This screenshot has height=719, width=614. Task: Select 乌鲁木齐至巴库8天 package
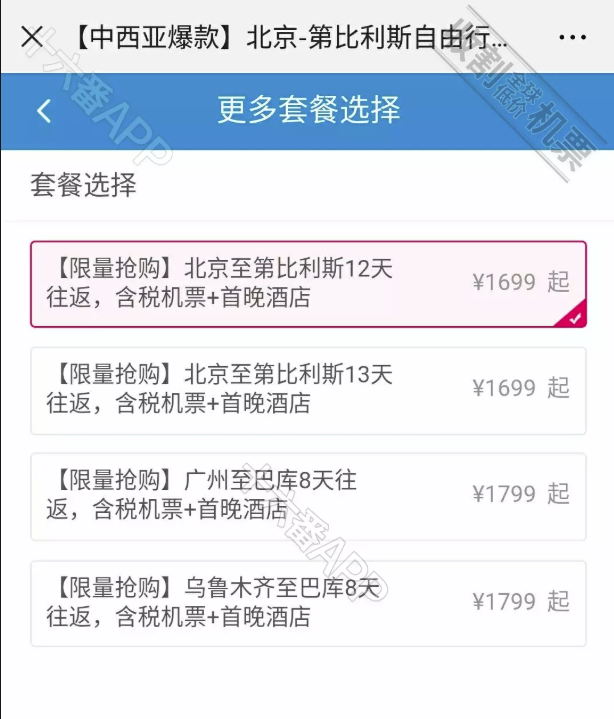(307, 602)
